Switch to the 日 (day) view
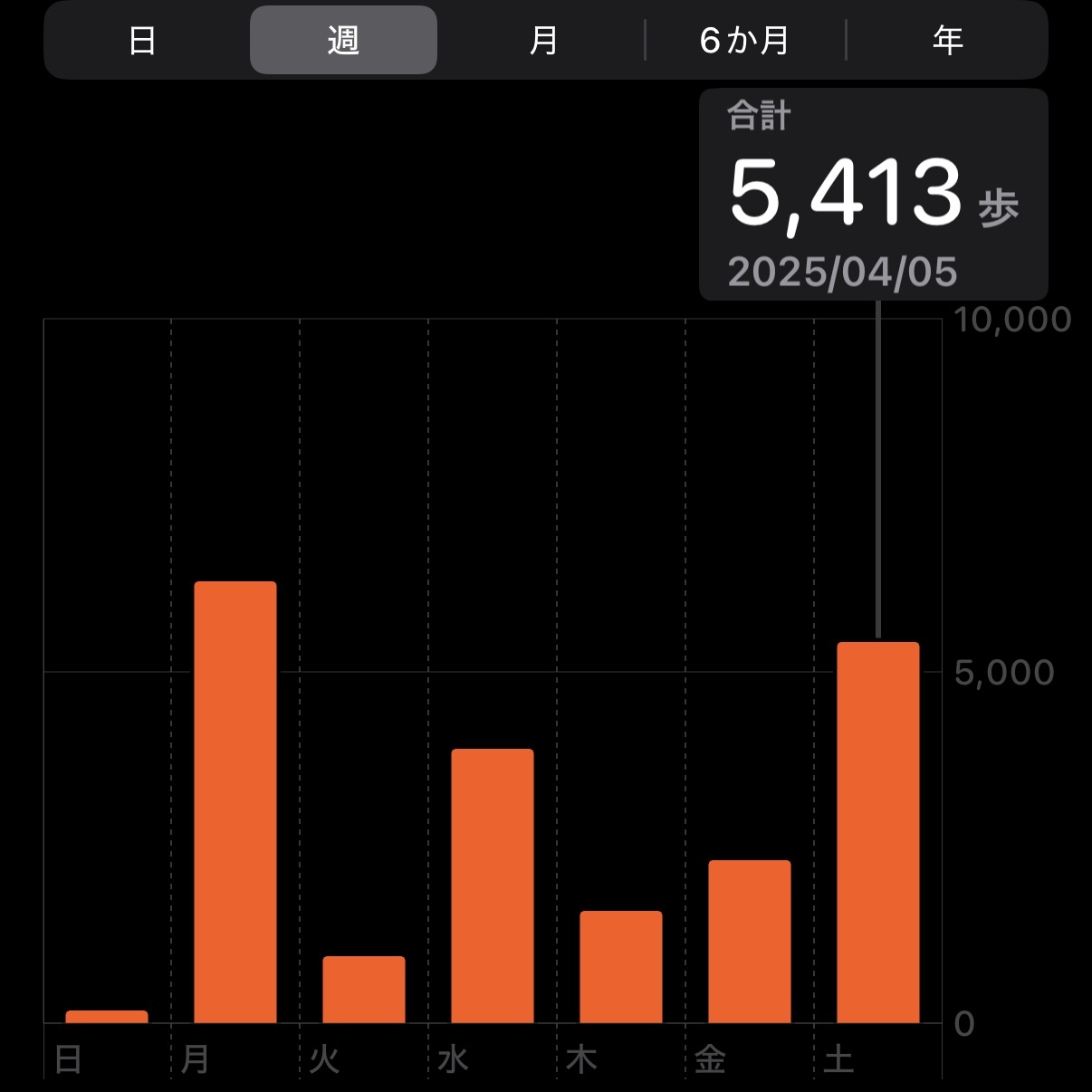Image resolution: width=1092 pixels, height=1092 pixels. [142, 41]
